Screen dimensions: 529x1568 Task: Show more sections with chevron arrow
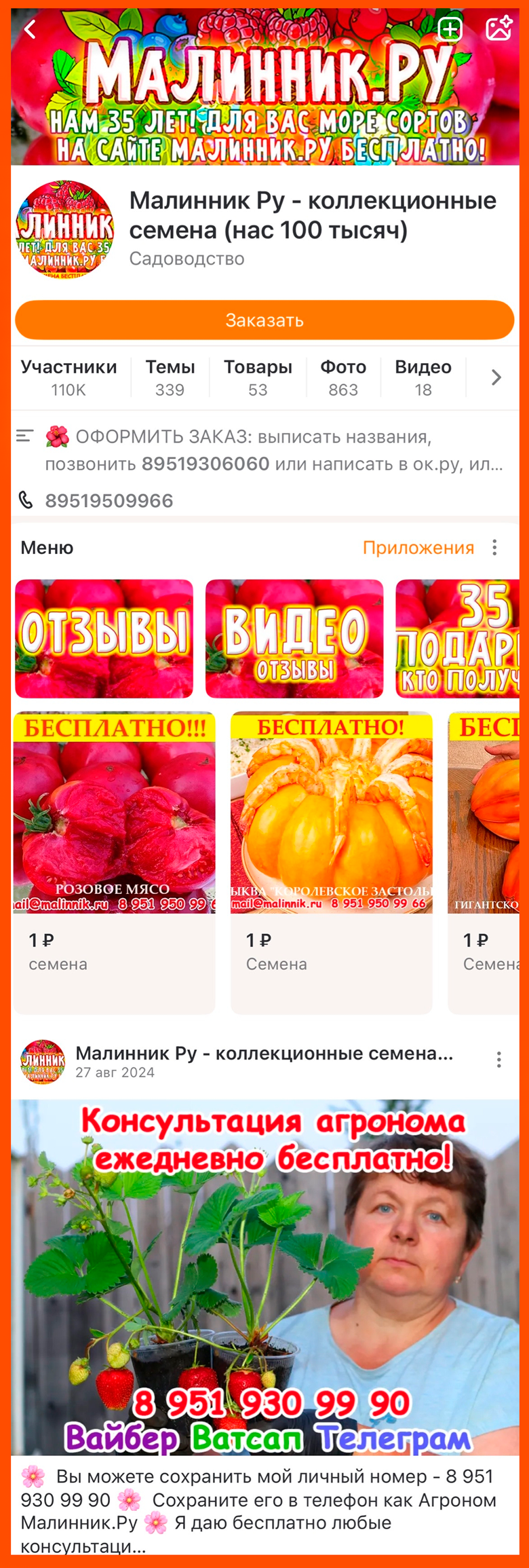click(x=496, y=377)
